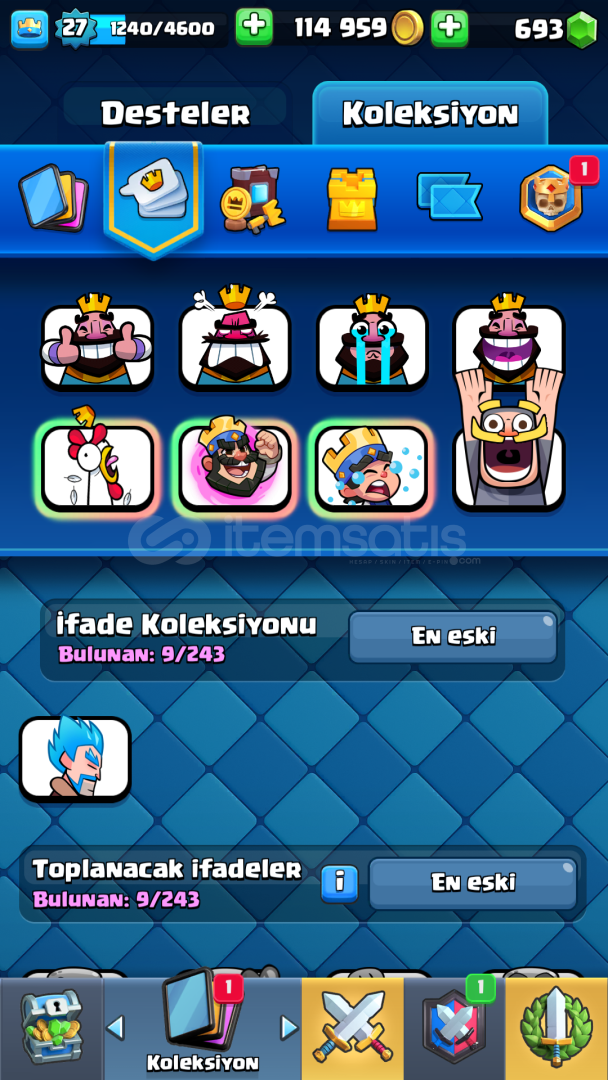
Task: Change Toplanacak ifadeler sort order En eski
Action: [473, 883]
